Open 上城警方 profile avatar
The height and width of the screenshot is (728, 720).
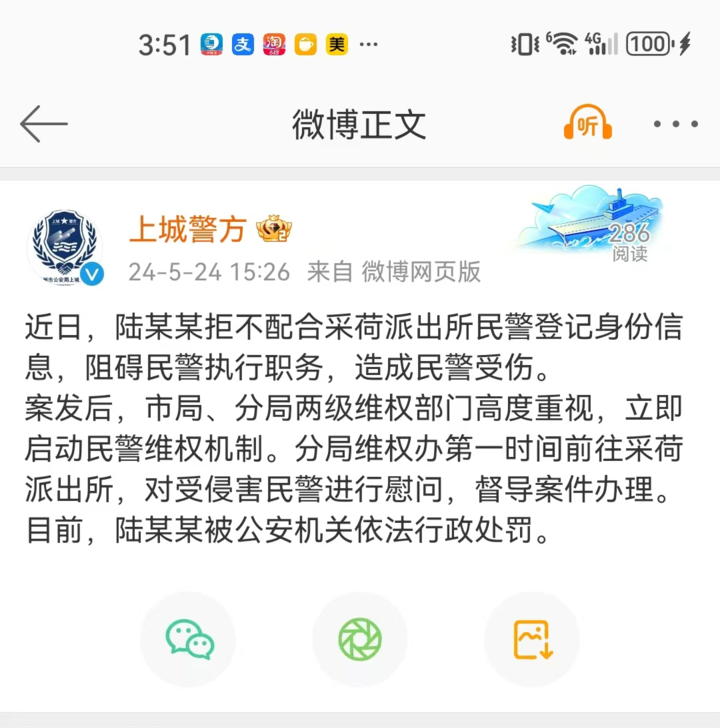[65, 247]
